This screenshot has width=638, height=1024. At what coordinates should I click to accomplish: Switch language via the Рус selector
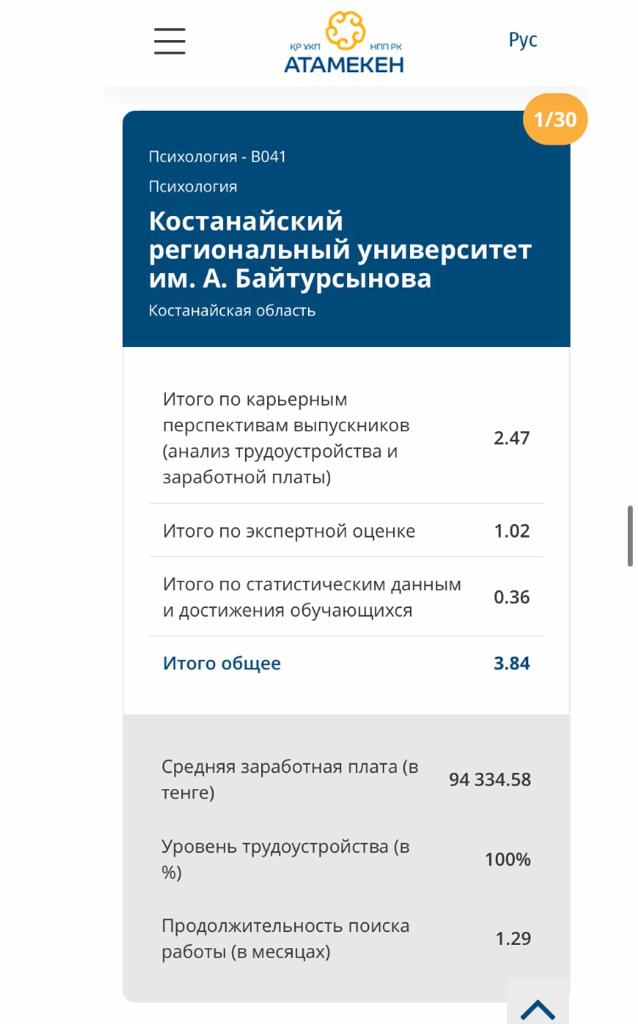(522, 40)
